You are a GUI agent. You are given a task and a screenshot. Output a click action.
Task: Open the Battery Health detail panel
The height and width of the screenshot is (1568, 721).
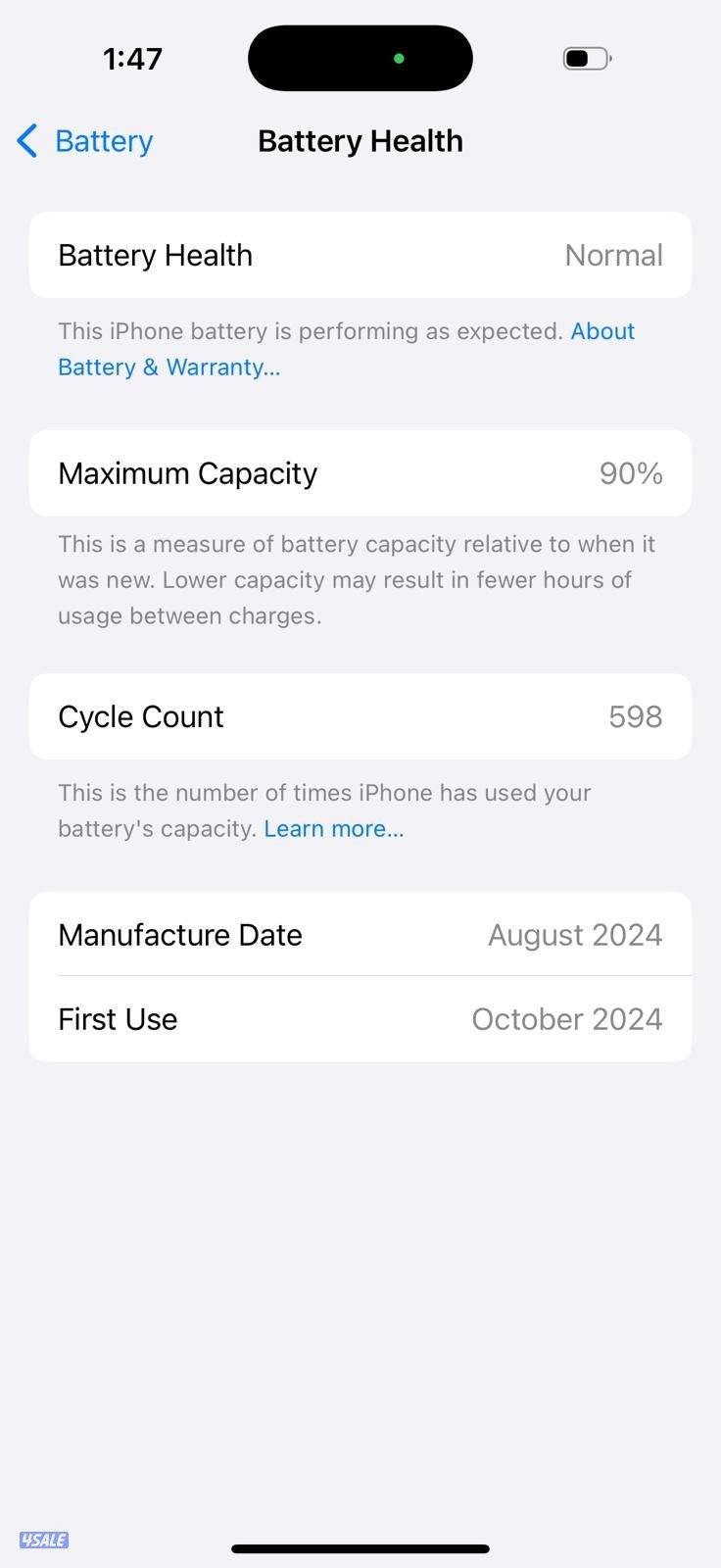[x=360, y=255]
